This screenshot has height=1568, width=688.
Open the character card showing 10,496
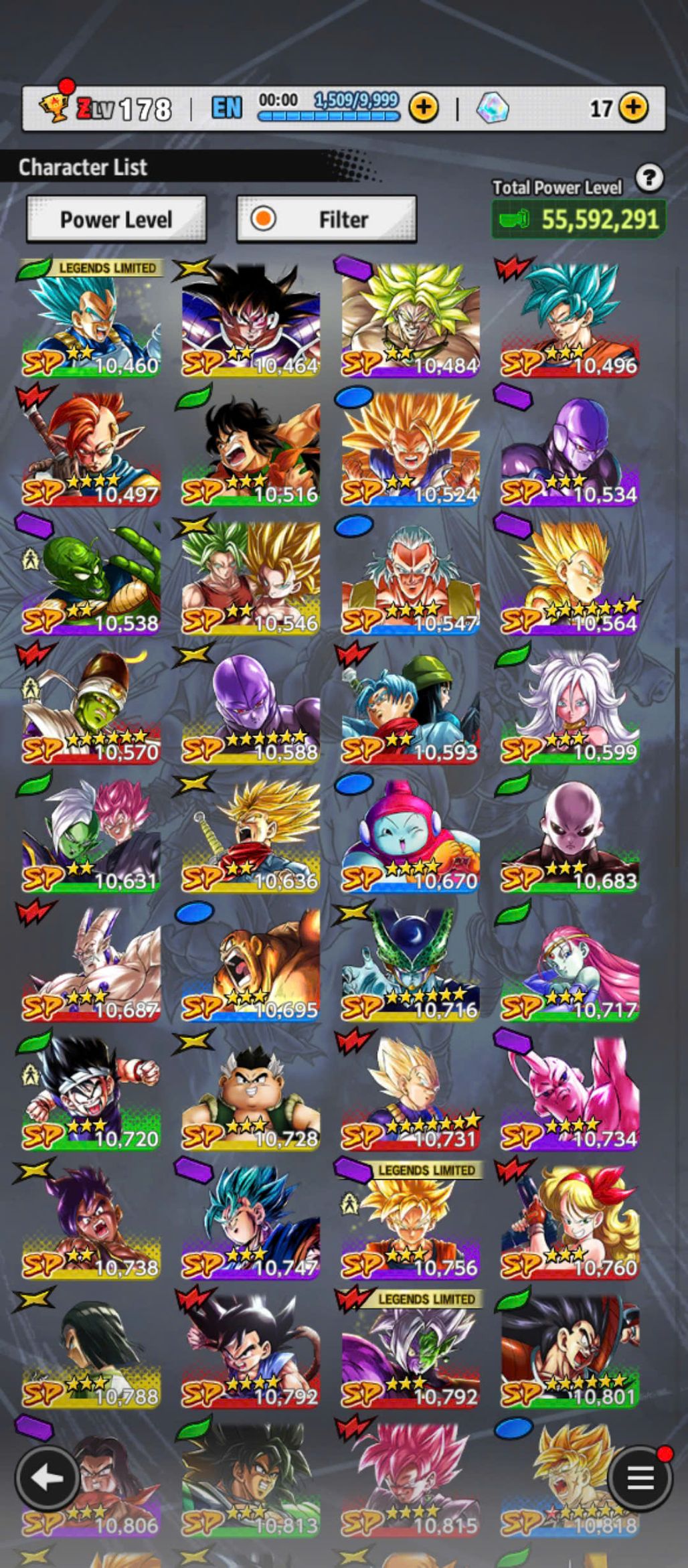[570, 319]
